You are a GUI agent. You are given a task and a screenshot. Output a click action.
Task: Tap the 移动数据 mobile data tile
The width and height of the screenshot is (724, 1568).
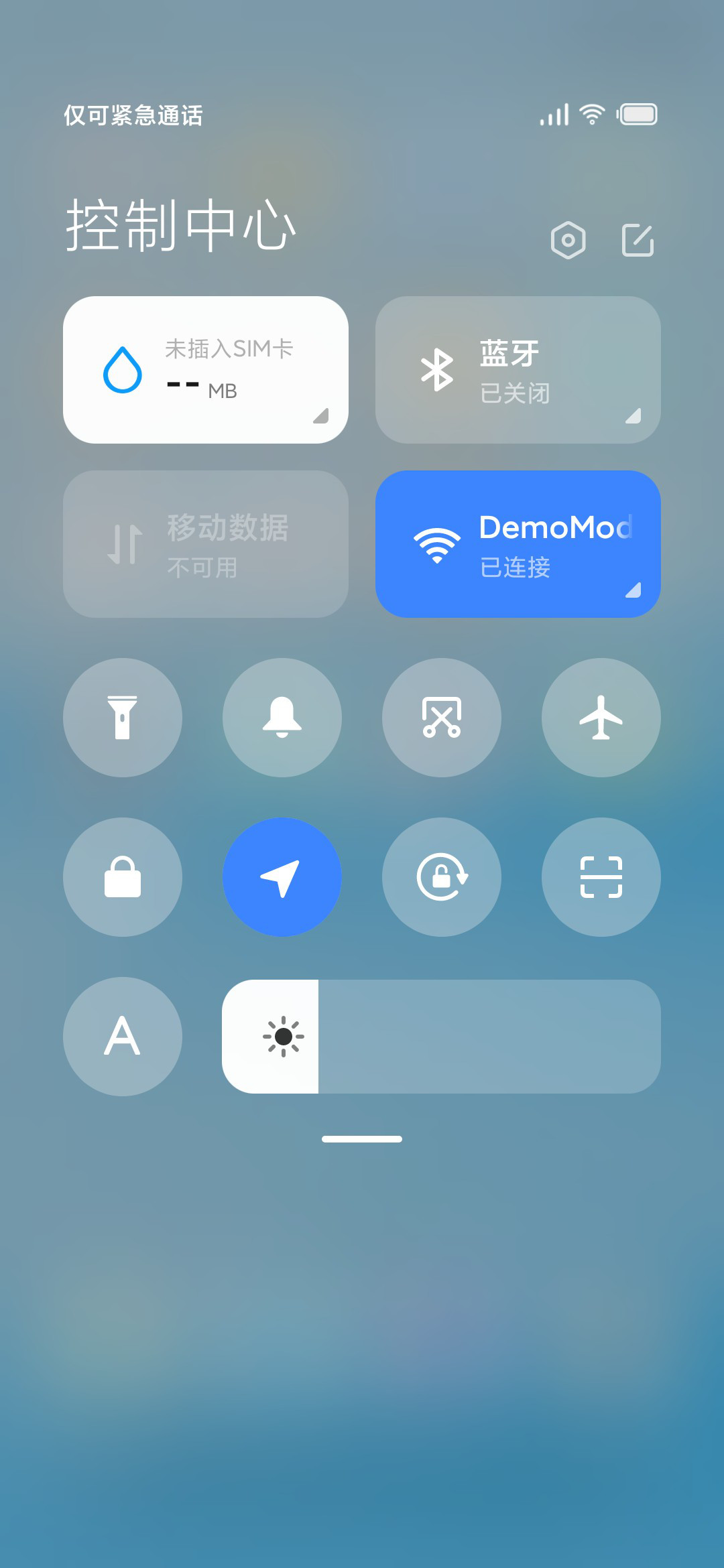pyautogui.click(x=206, y=544)
